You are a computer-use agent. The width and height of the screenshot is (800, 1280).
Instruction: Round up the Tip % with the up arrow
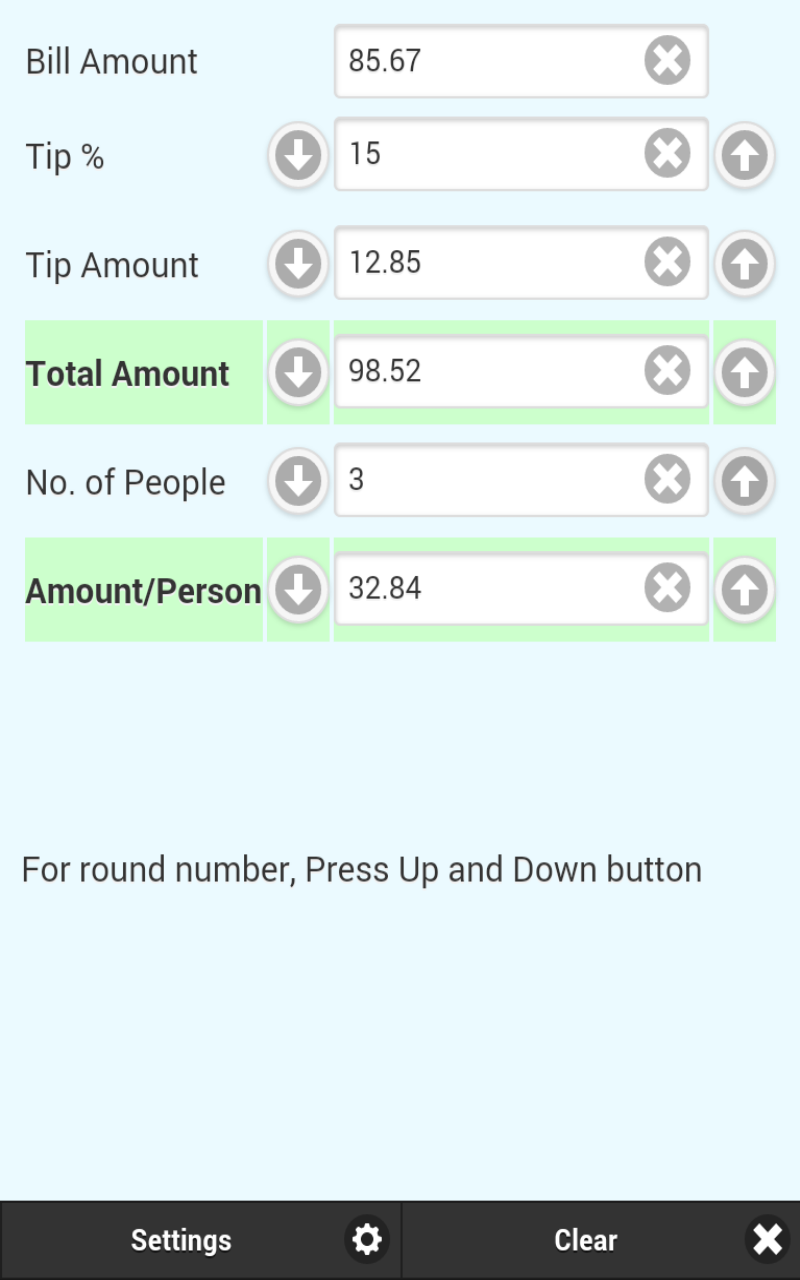point(744,155)
